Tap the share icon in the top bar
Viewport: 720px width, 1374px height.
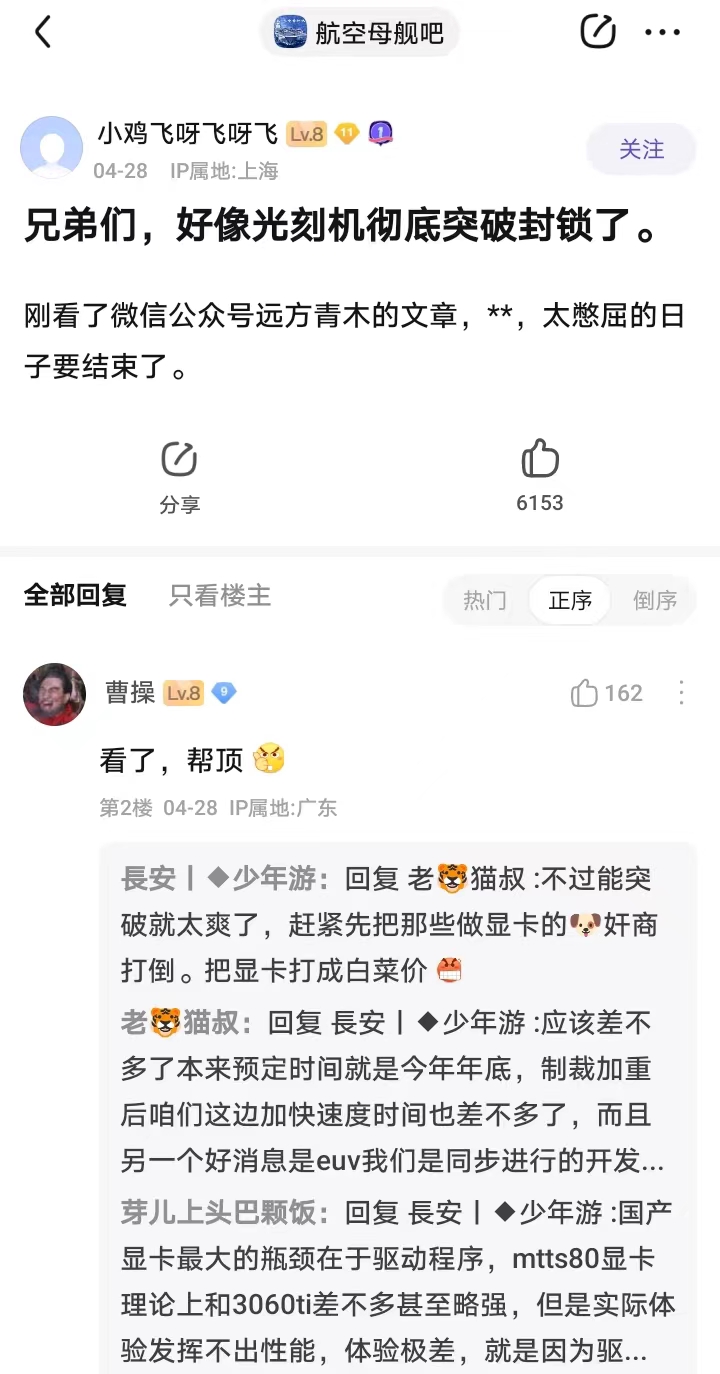click(x=598, y=33)
